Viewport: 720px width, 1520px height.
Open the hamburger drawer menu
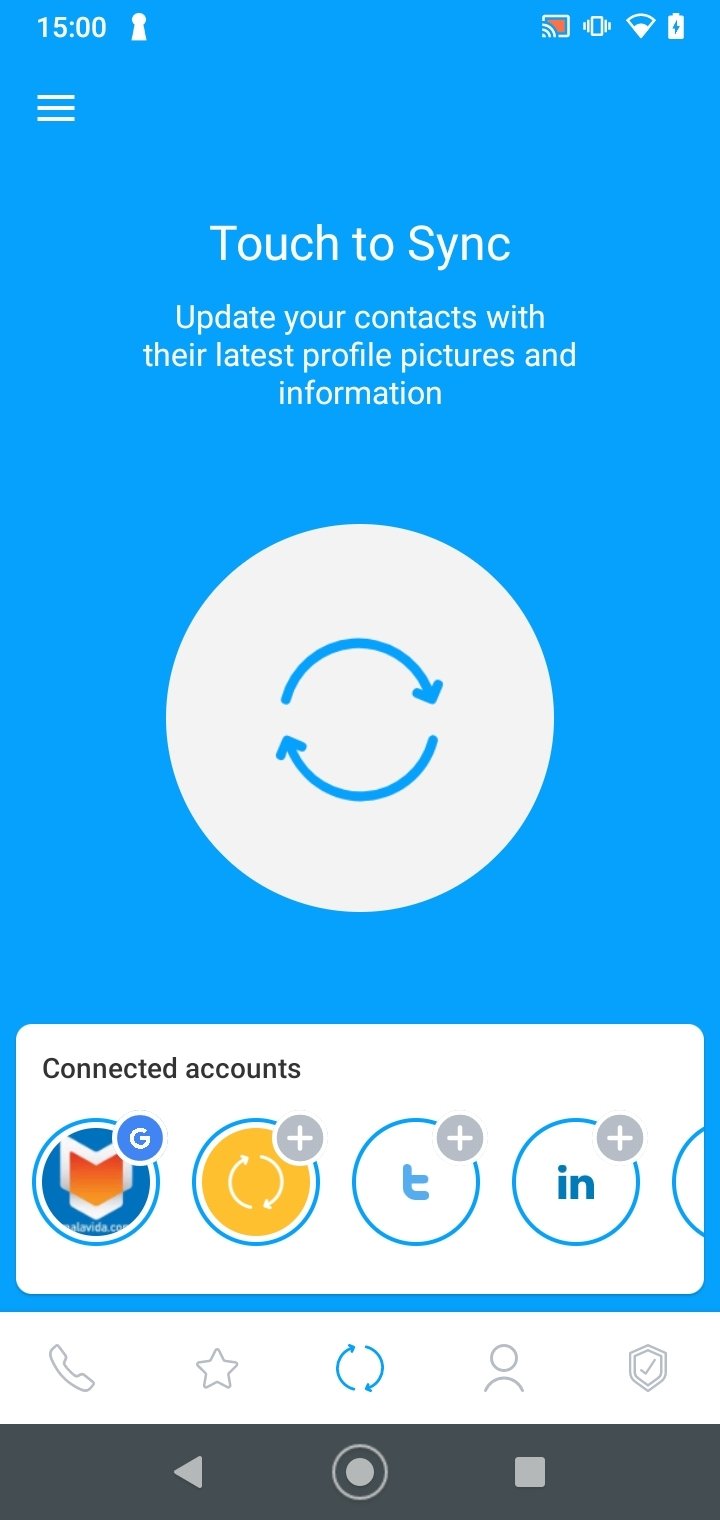pos(56,108)
